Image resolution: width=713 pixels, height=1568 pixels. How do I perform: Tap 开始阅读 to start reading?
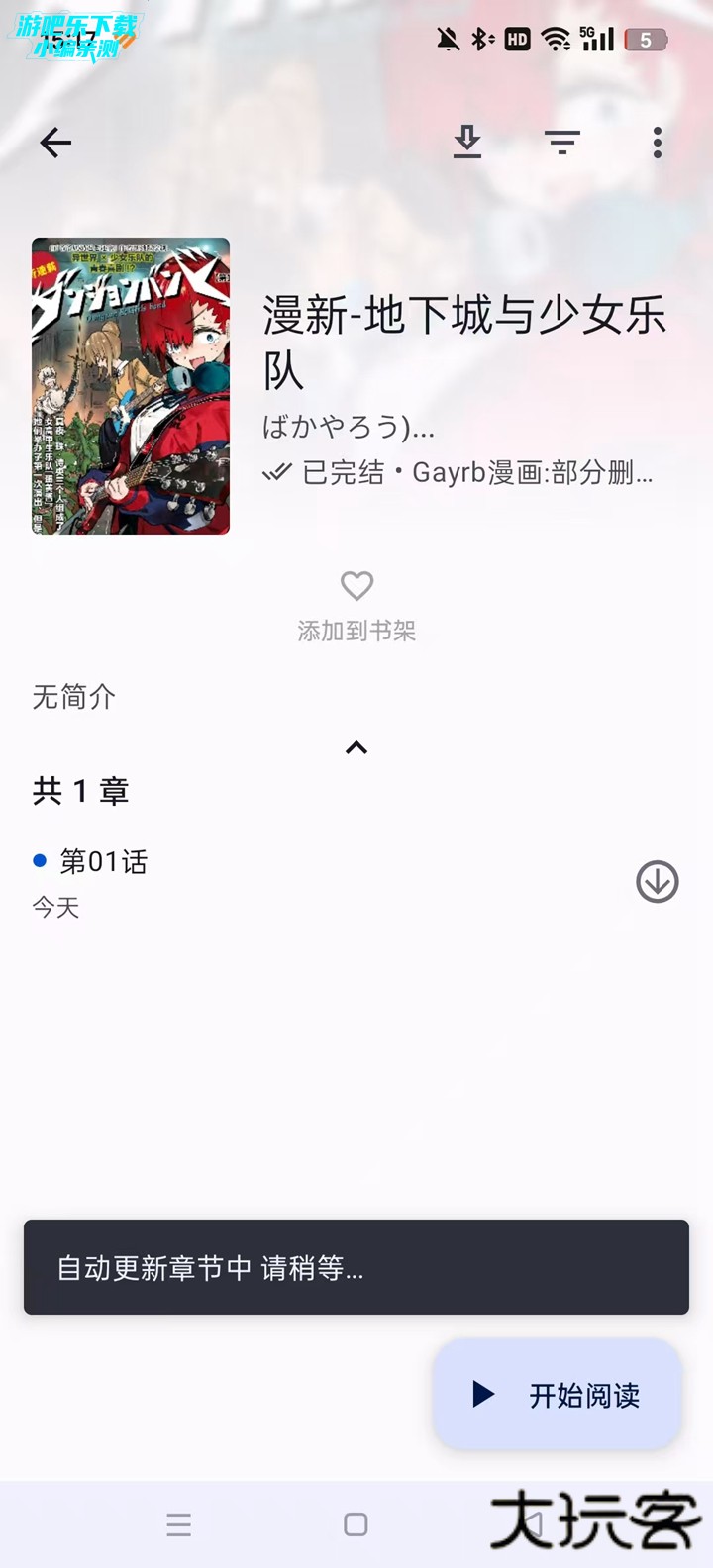(x=557, y=1395)
